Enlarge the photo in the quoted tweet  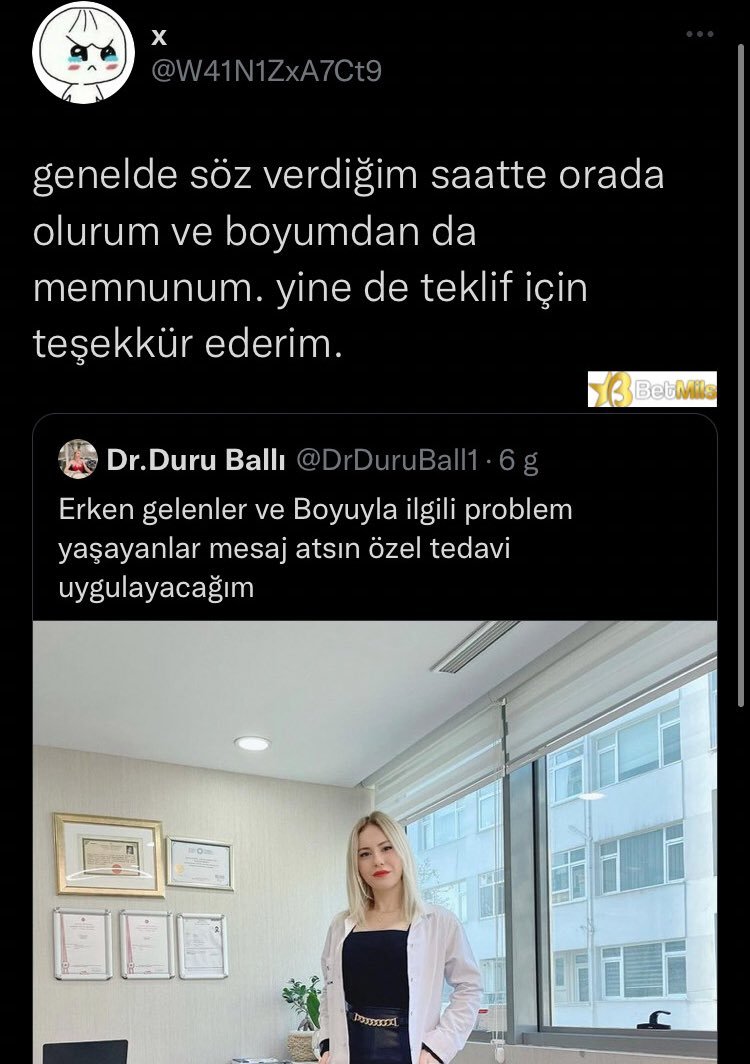click(x=375, y=840)
